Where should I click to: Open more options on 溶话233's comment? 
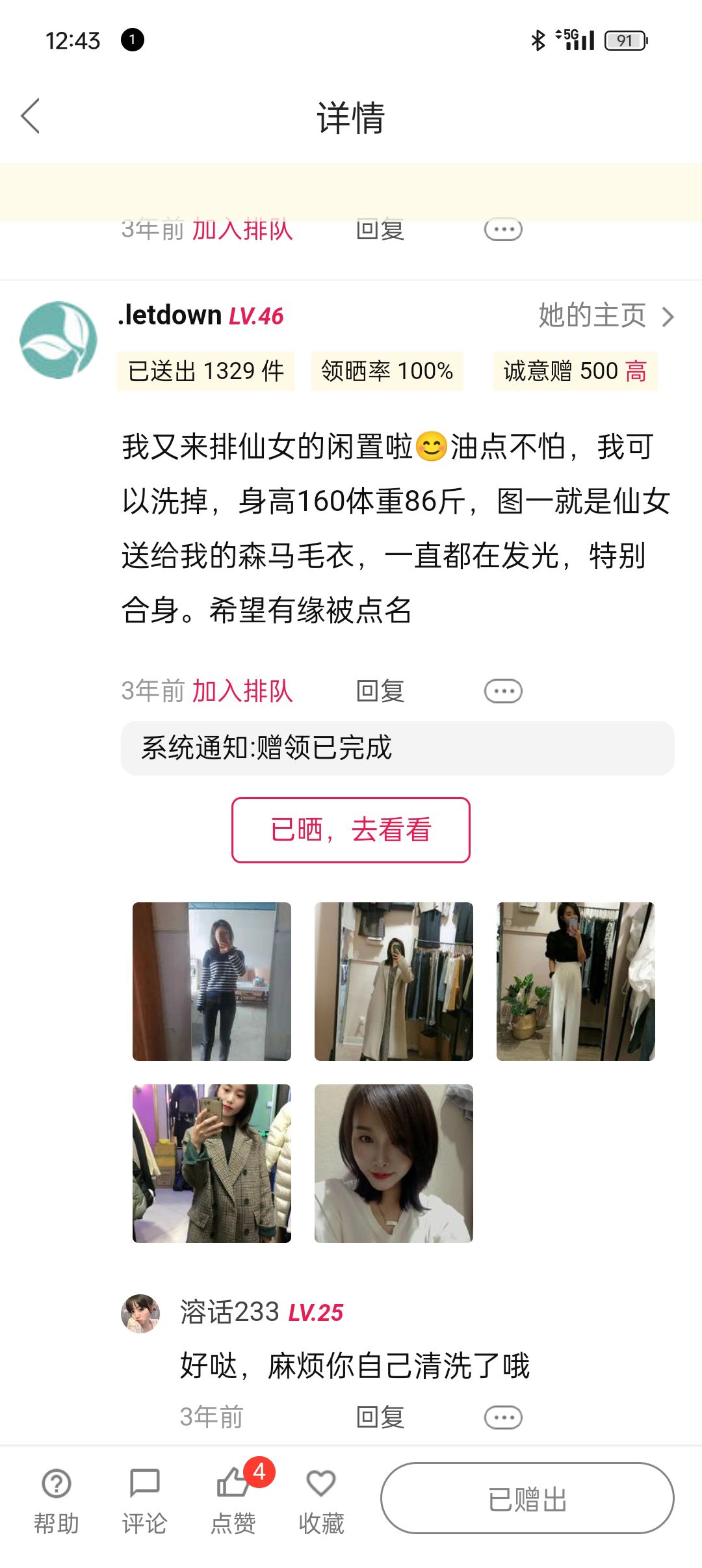[x=503, y=1417]
